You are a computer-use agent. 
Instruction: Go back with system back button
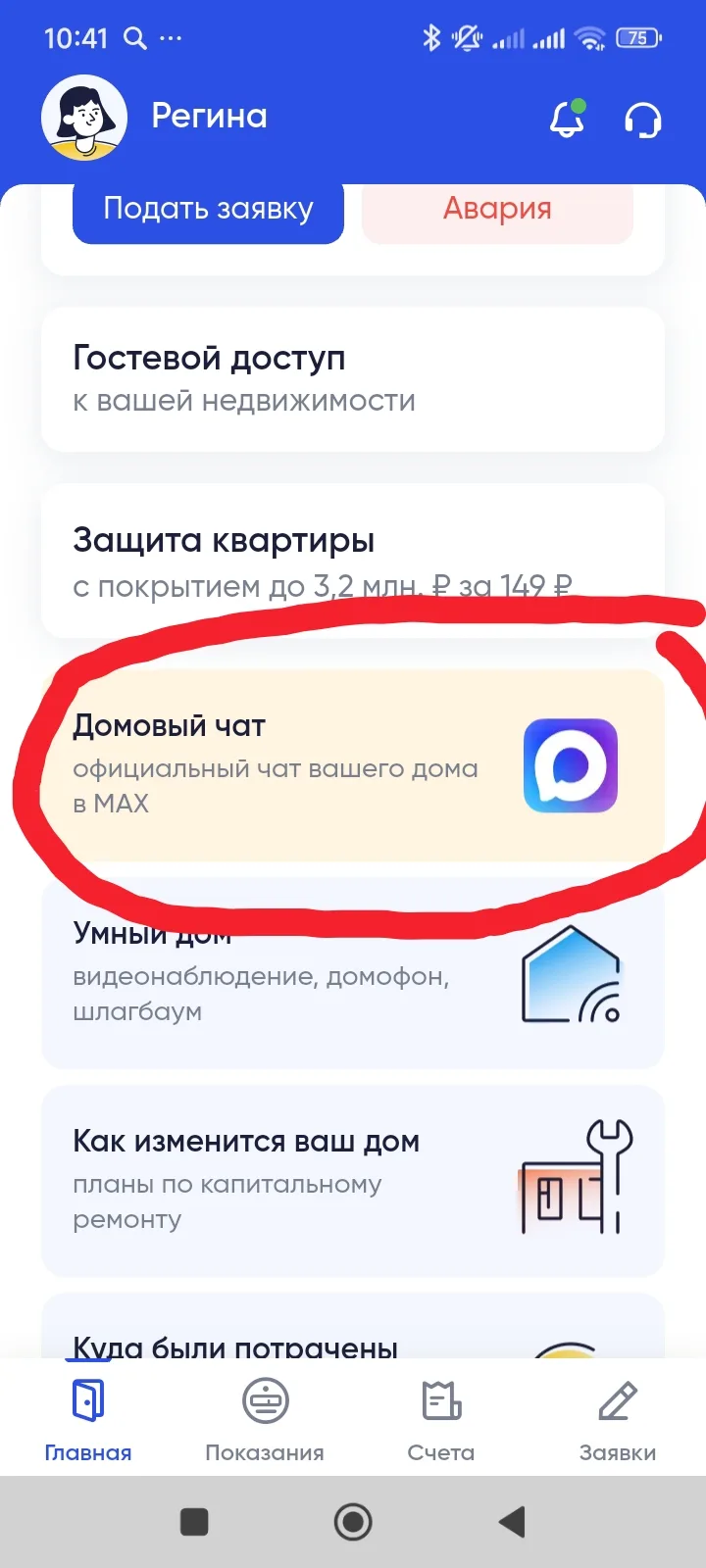pyautogui.click(x=512, y=1522)
